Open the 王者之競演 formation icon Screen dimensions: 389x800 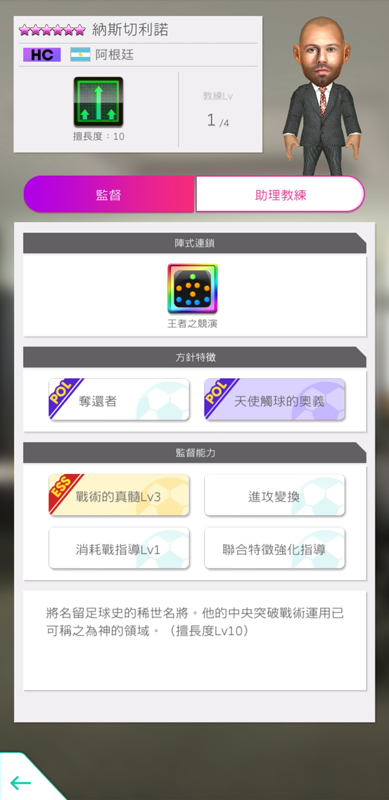tap(192, 289)
